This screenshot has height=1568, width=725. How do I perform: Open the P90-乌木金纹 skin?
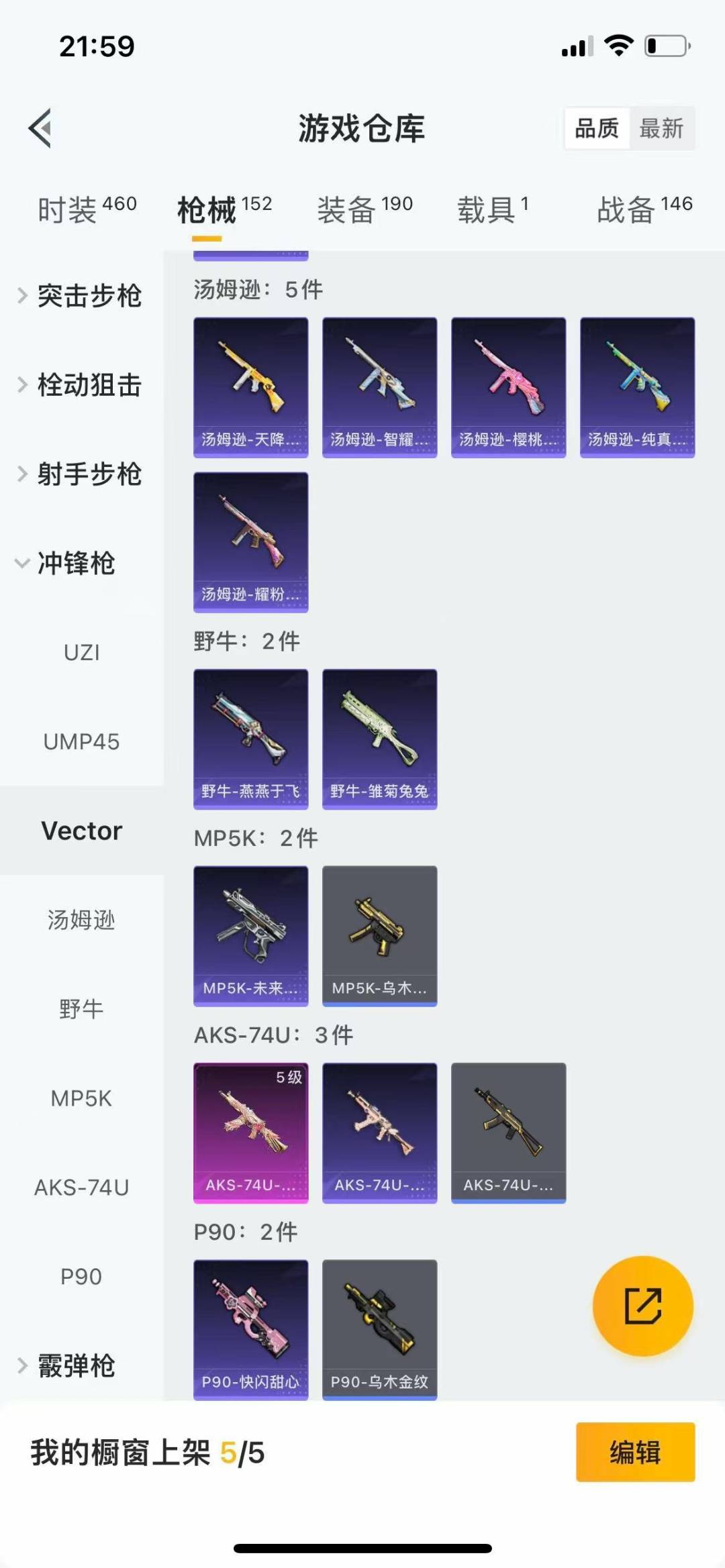pyautogui.click(x=379, y=1329)
